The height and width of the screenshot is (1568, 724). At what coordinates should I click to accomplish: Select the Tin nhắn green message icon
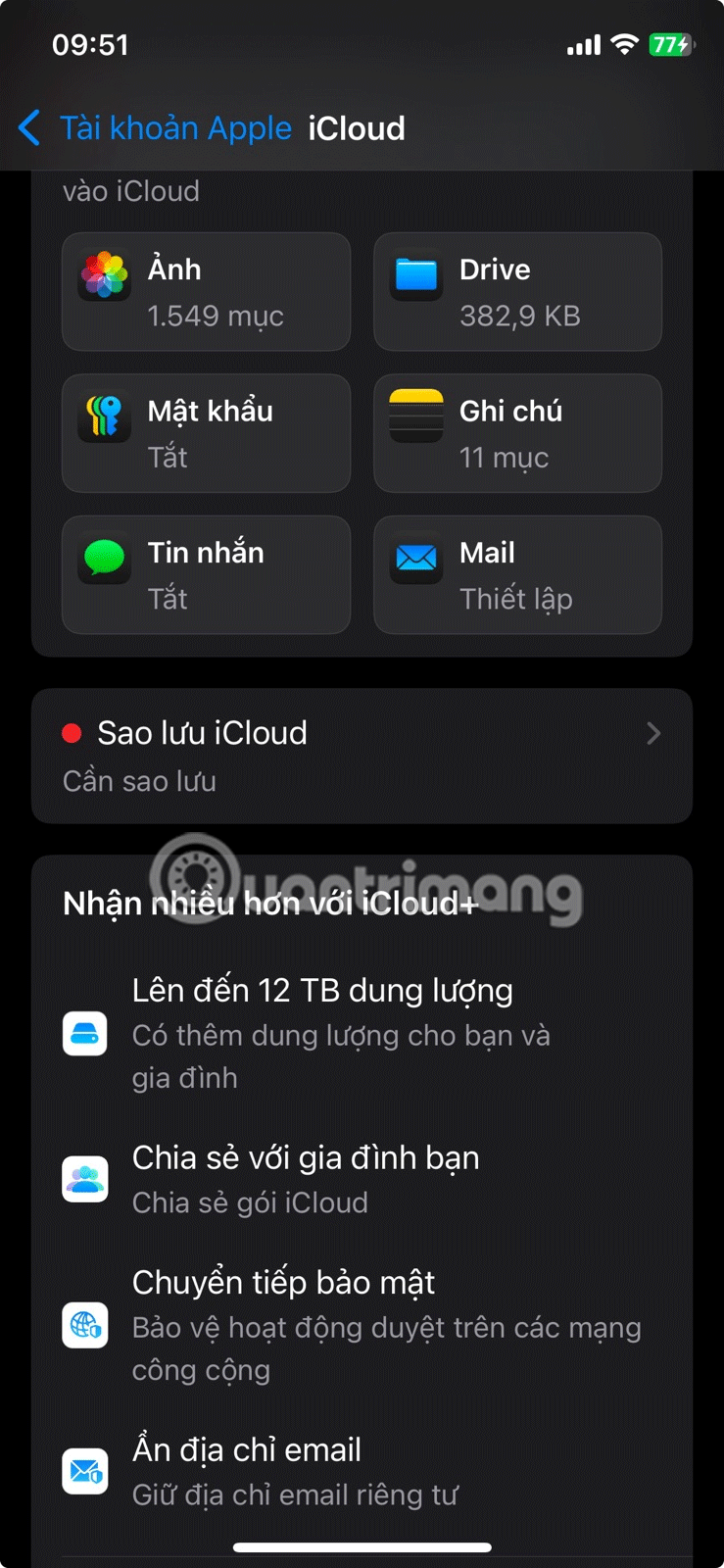coord(103,560)
